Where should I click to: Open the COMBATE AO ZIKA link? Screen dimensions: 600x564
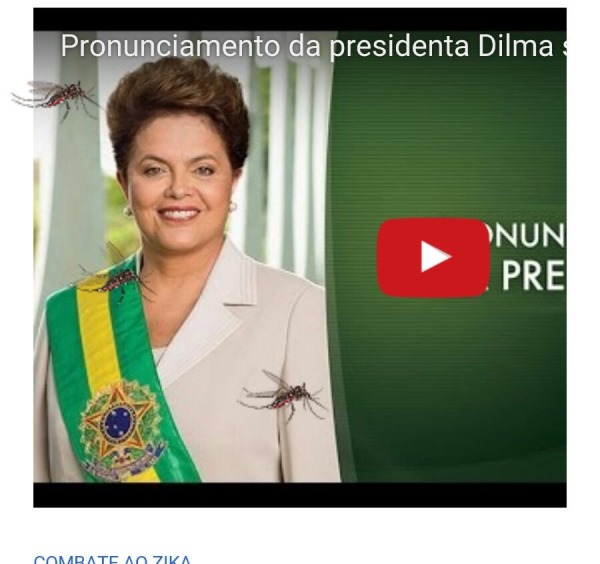tap(112, 559)
